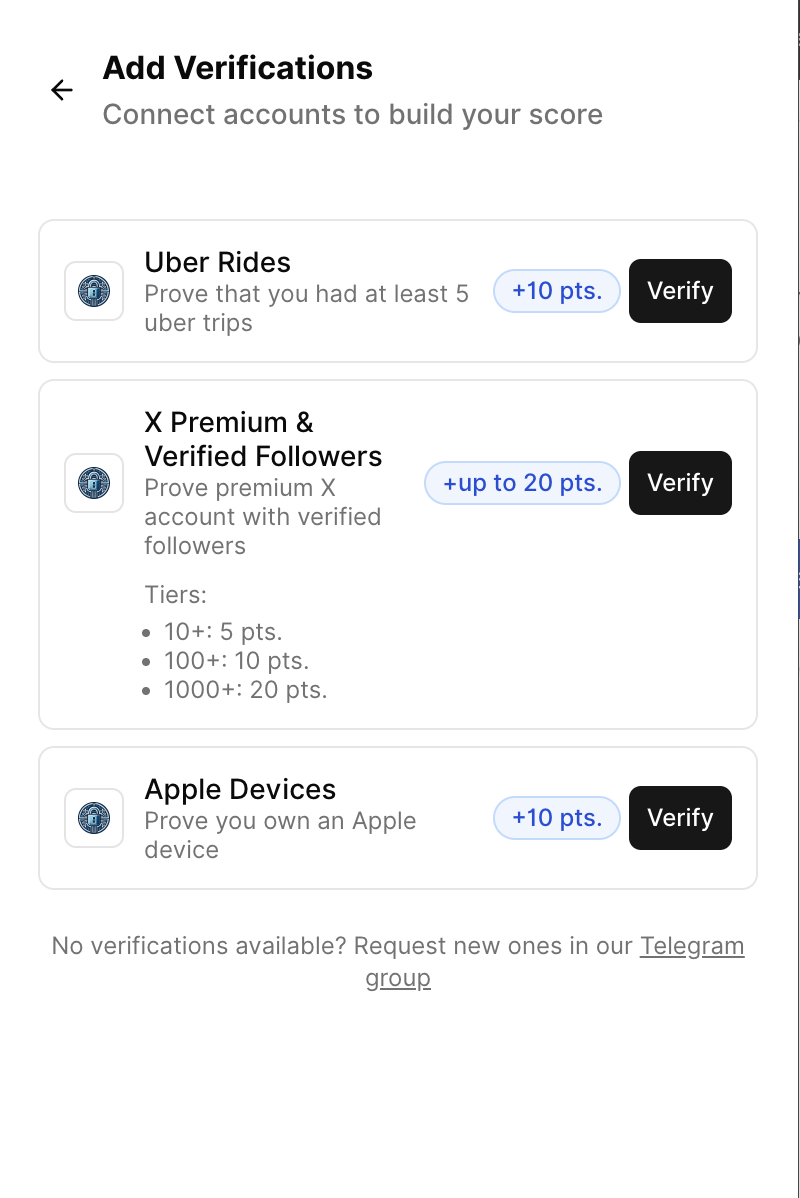
Task: Click the back arrow icon
Action: [x=62, y=90]
